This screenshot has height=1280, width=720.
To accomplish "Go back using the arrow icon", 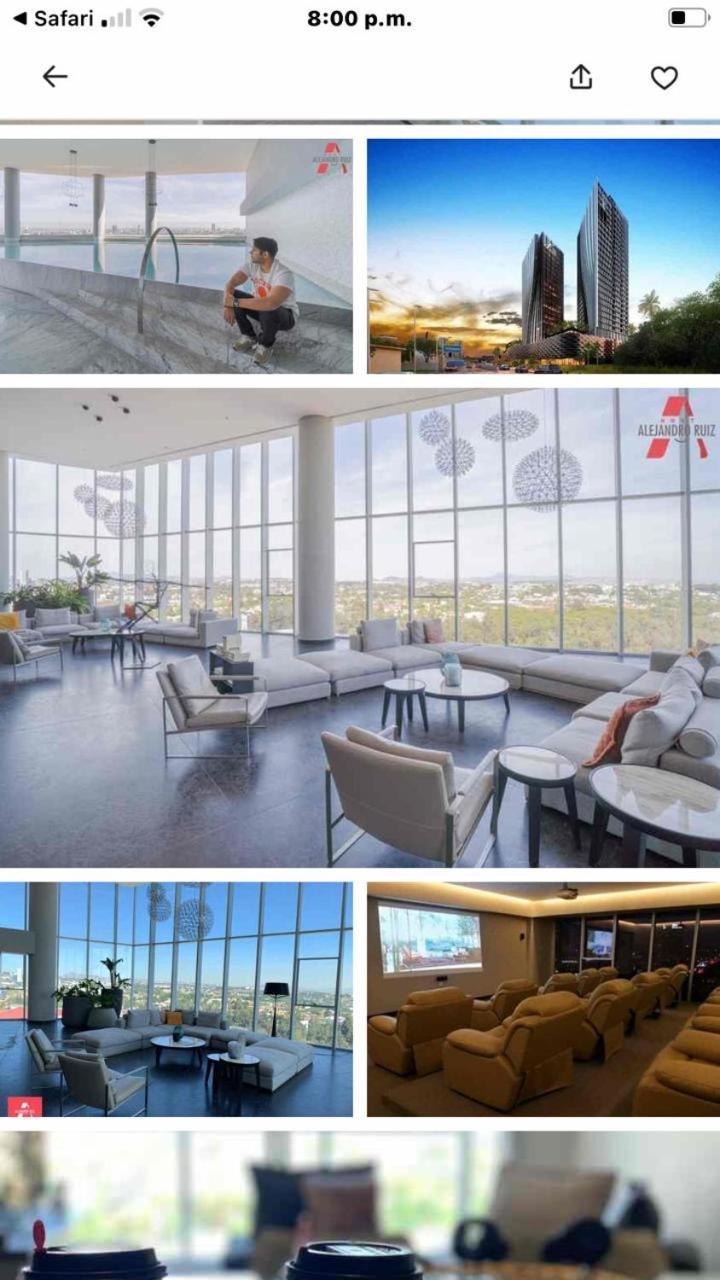I will click(x=55, y=77).
